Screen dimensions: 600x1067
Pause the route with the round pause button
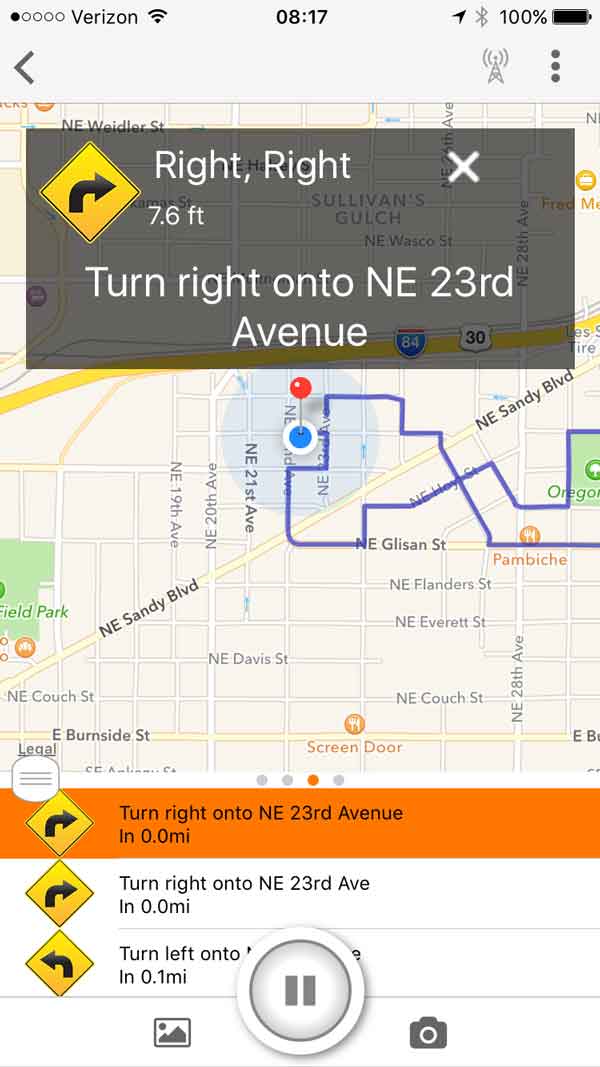300,990
